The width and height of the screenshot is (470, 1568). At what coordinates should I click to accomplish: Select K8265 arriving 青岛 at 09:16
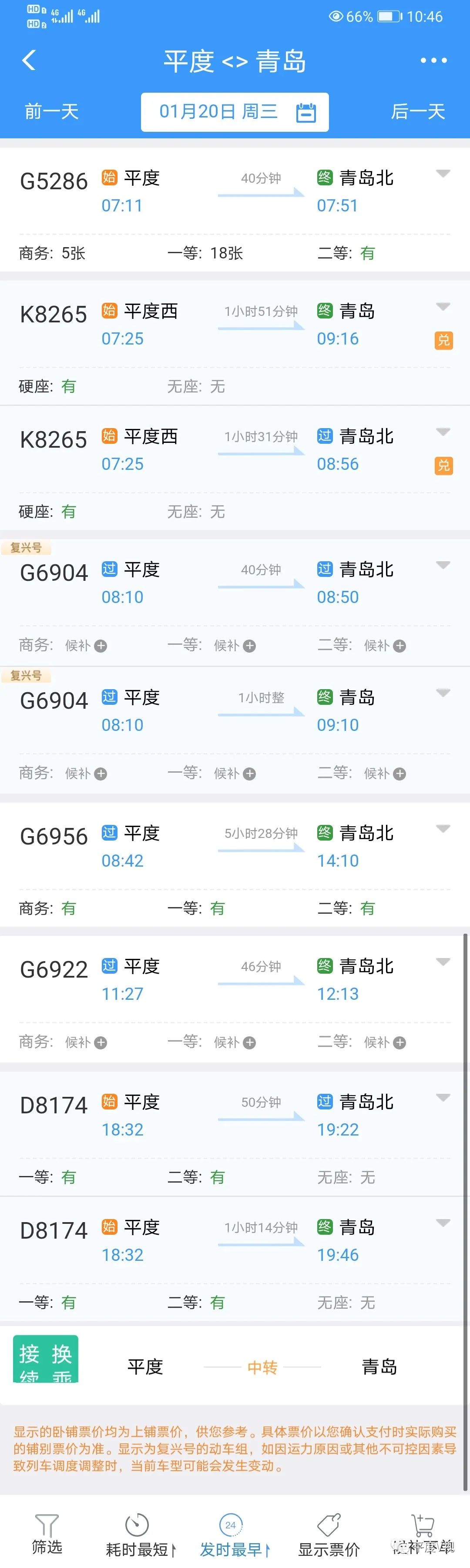[235, 325]
